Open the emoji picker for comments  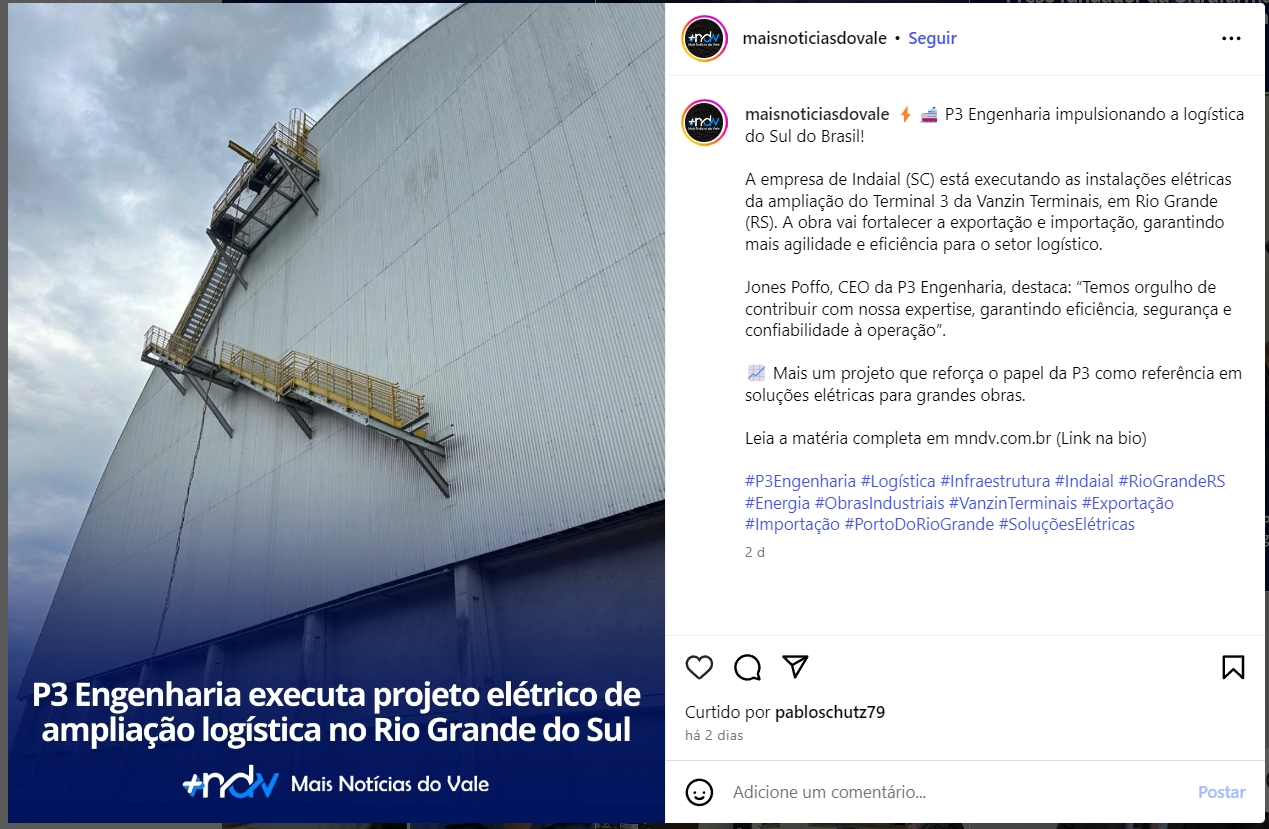699,792
